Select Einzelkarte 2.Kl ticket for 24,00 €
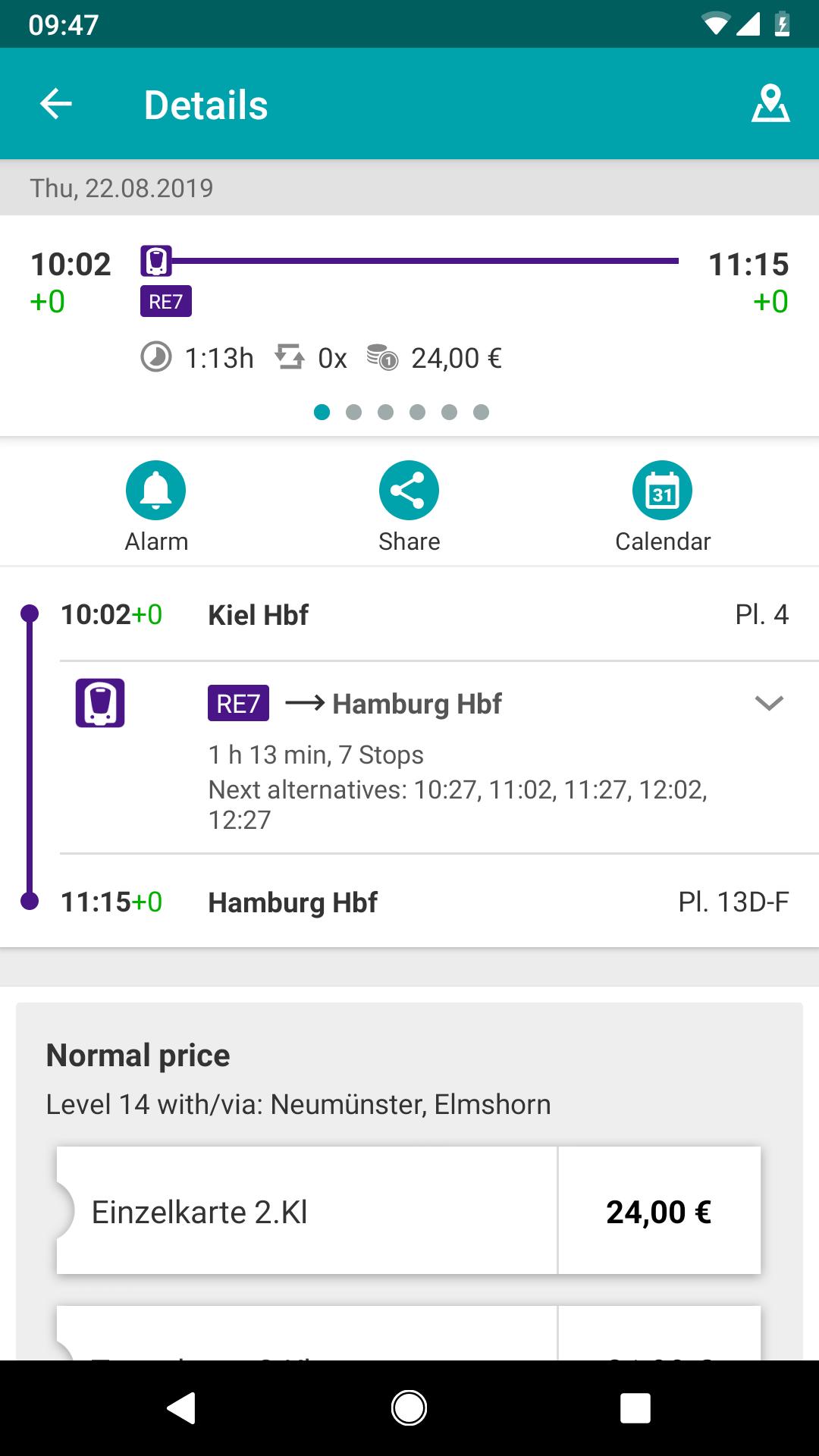Image resolution: width=819 pixels, height=1456 pixels. (x=409, y=1211)
